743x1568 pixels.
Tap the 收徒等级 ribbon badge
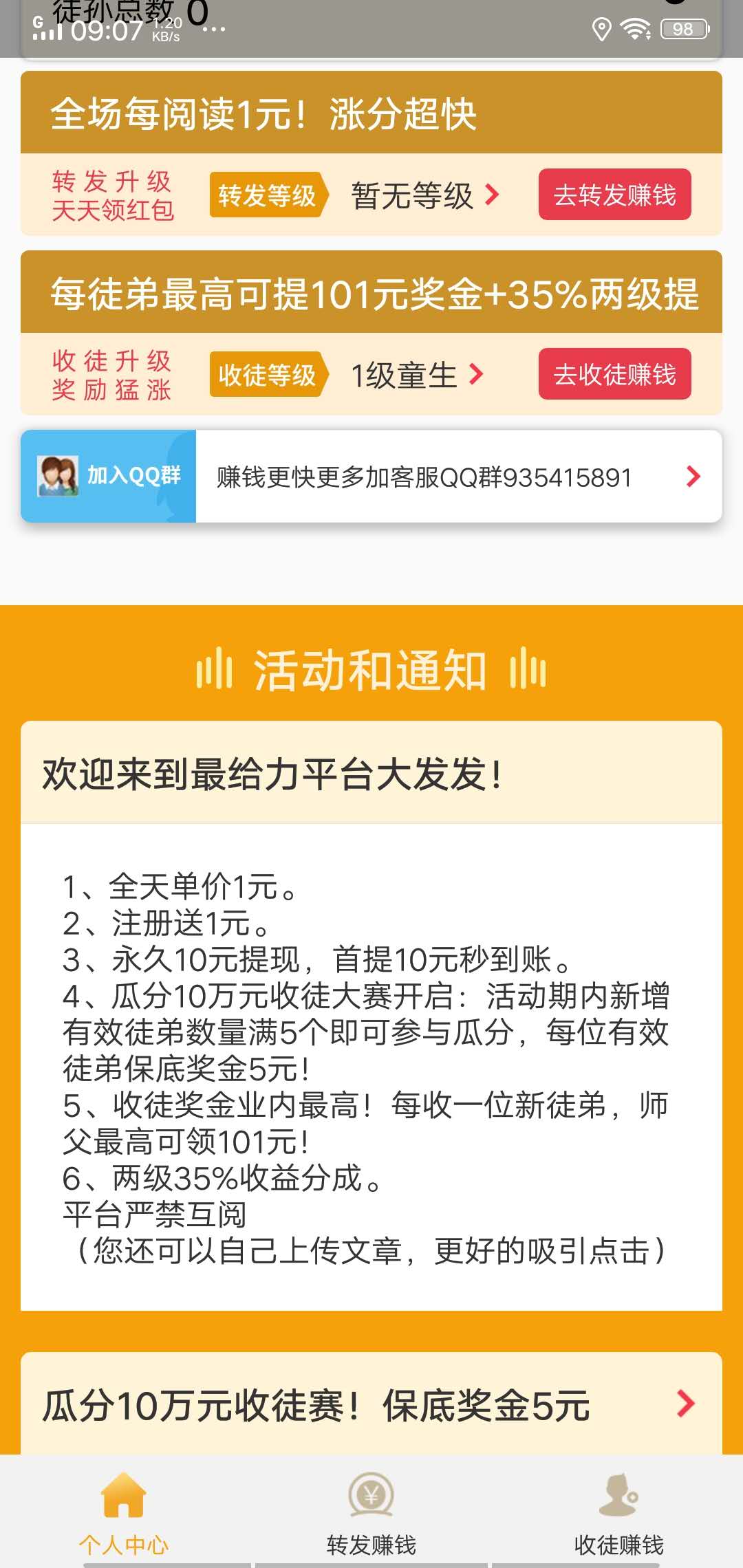pyautogui.click(x=267, y=375)
